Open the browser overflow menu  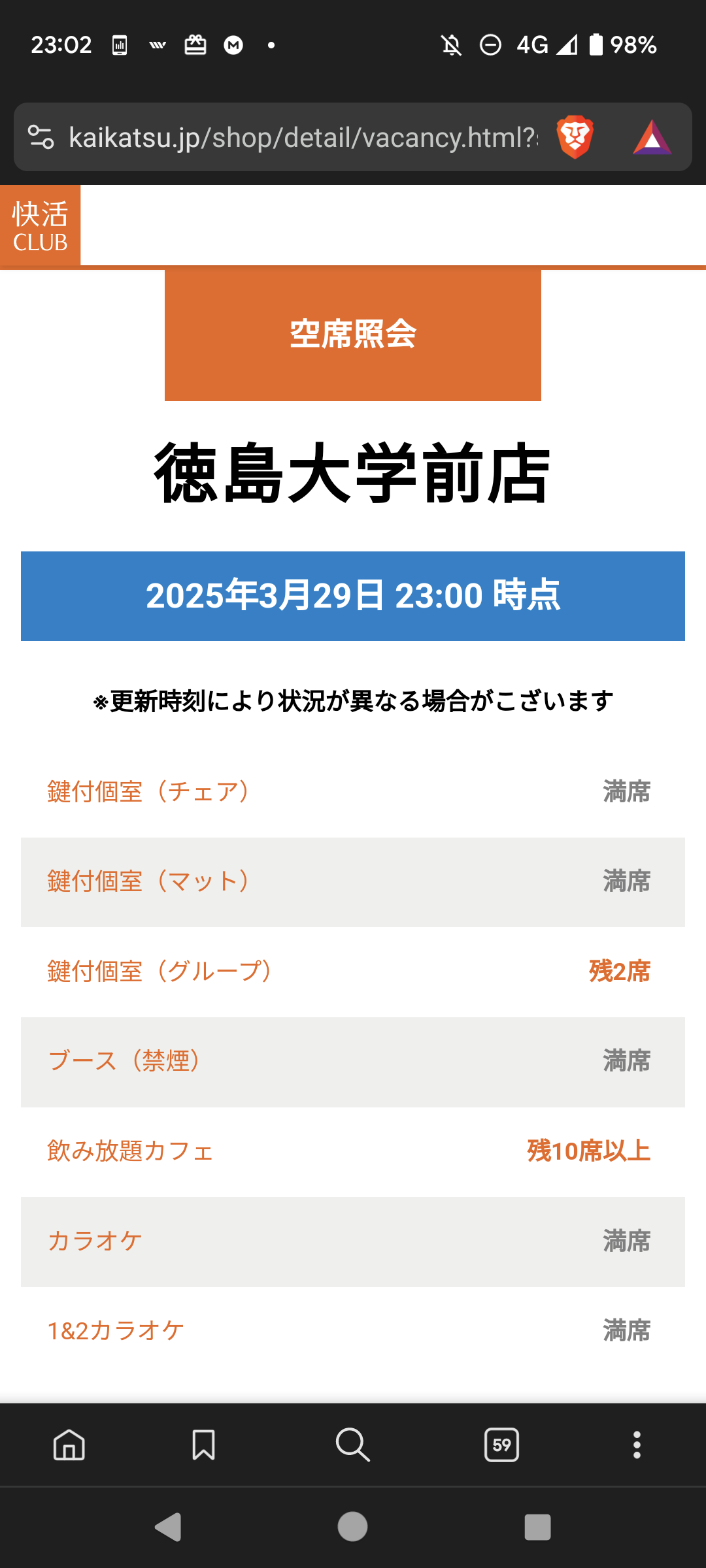[637, 1445]
